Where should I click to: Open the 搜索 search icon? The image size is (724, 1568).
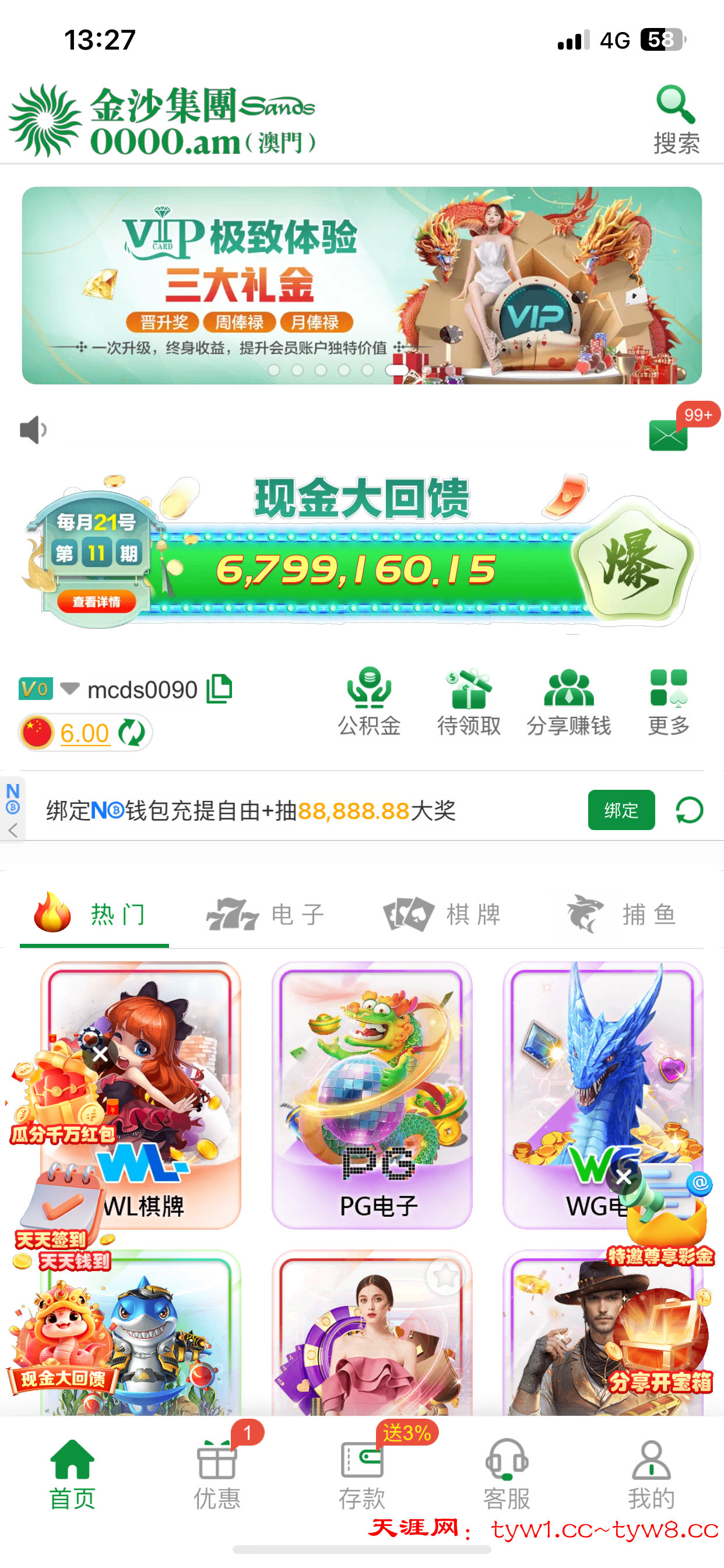676,118
